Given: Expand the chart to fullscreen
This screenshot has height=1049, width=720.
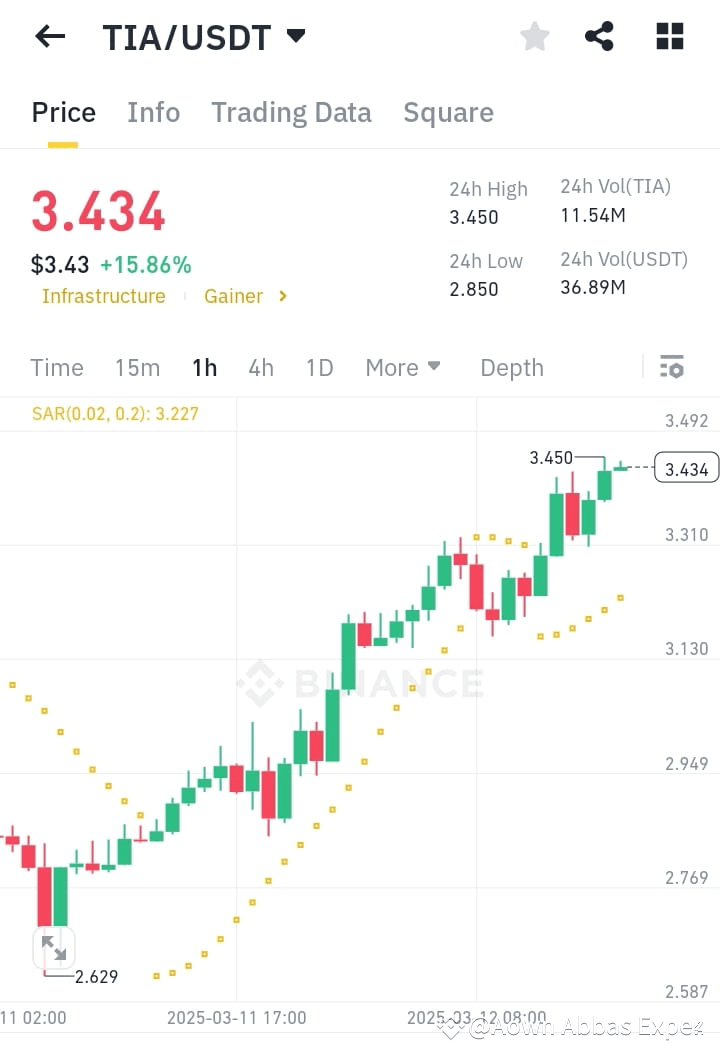Looking at the screenshot, I should pyautogui.click(x=55, y=948).
